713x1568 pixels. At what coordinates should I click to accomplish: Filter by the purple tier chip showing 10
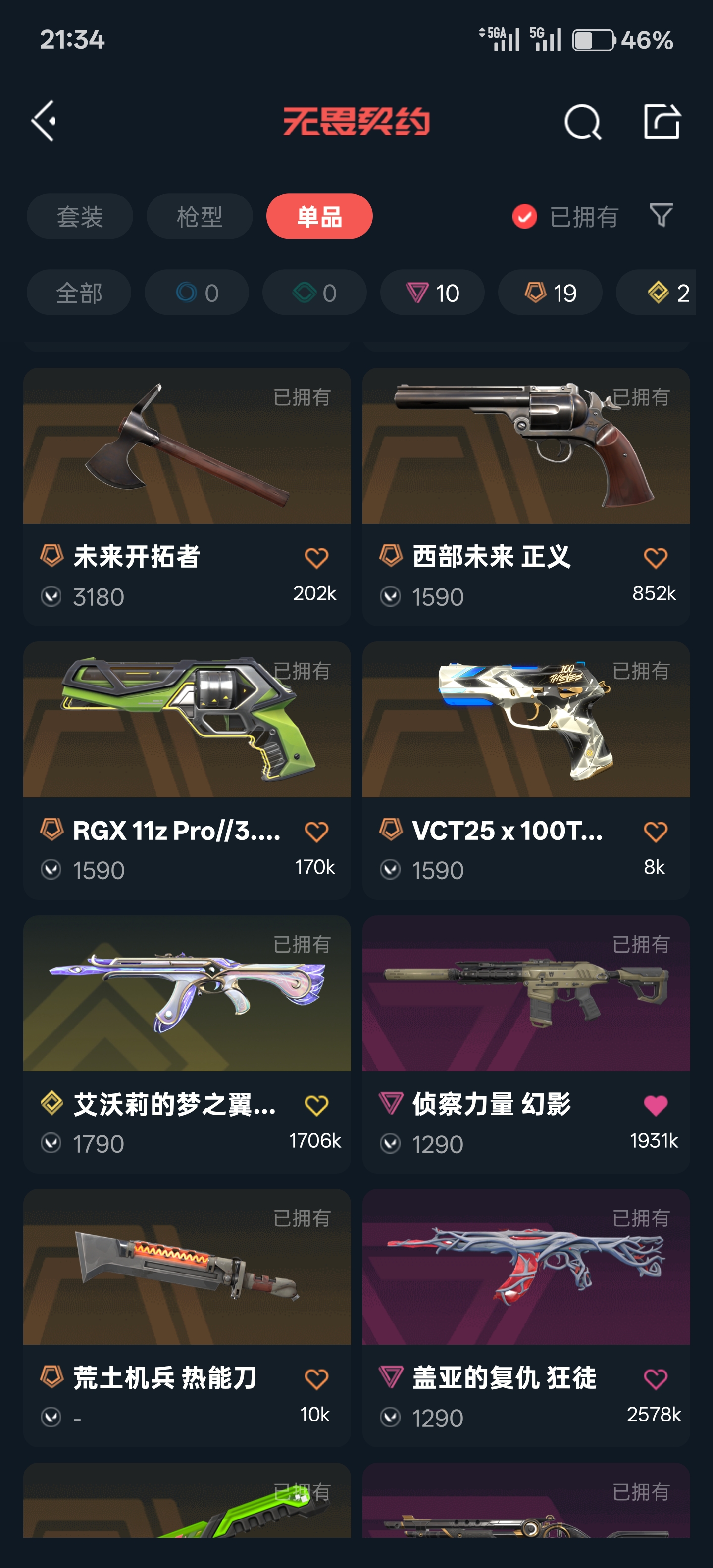point(432,293)
